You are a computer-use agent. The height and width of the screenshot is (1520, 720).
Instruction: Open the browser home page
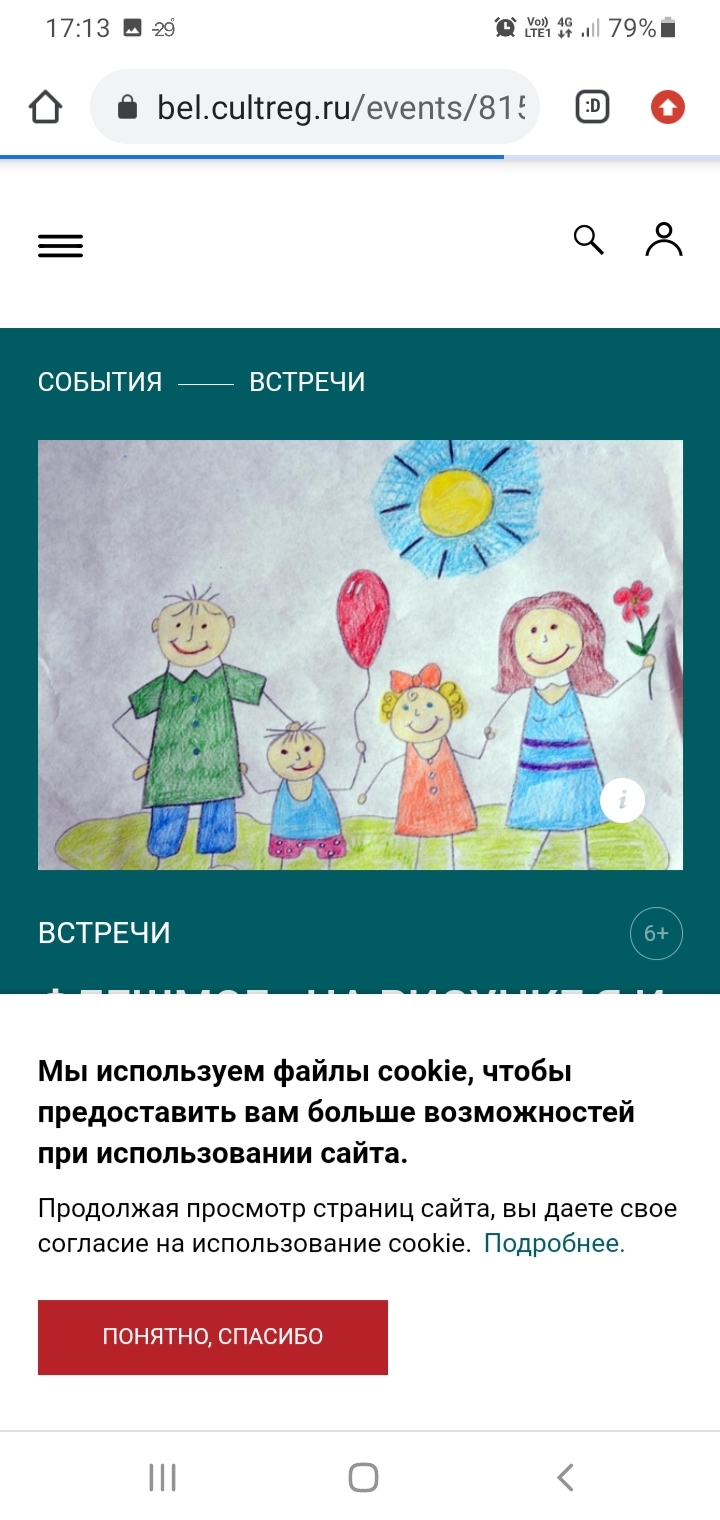46,107
